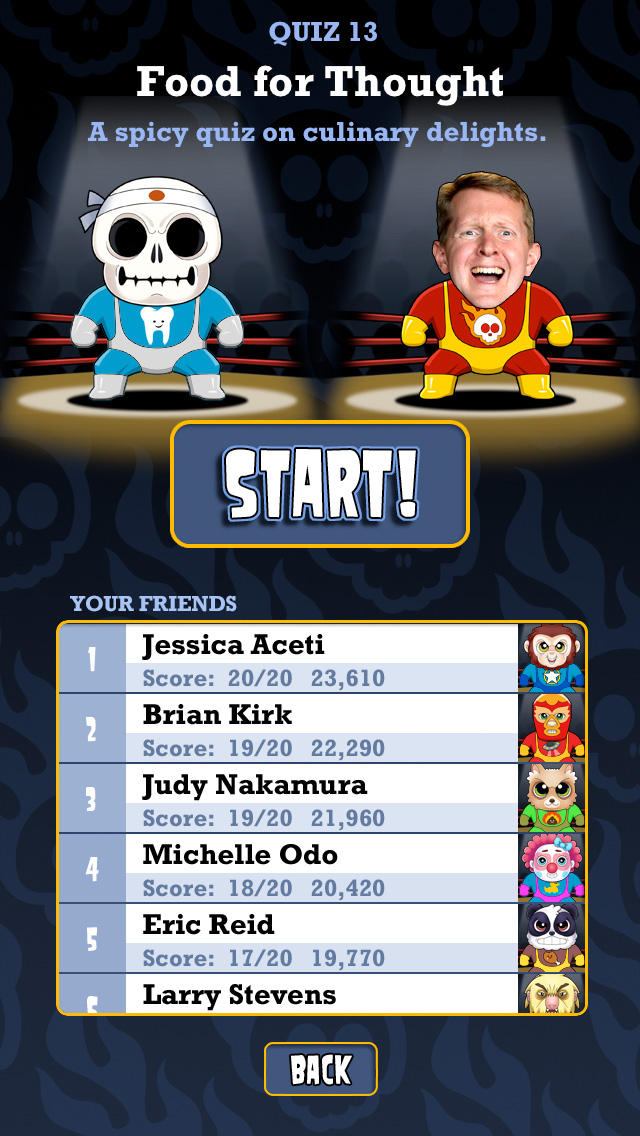Select Eric Reid's row

(x=322, y=937)
